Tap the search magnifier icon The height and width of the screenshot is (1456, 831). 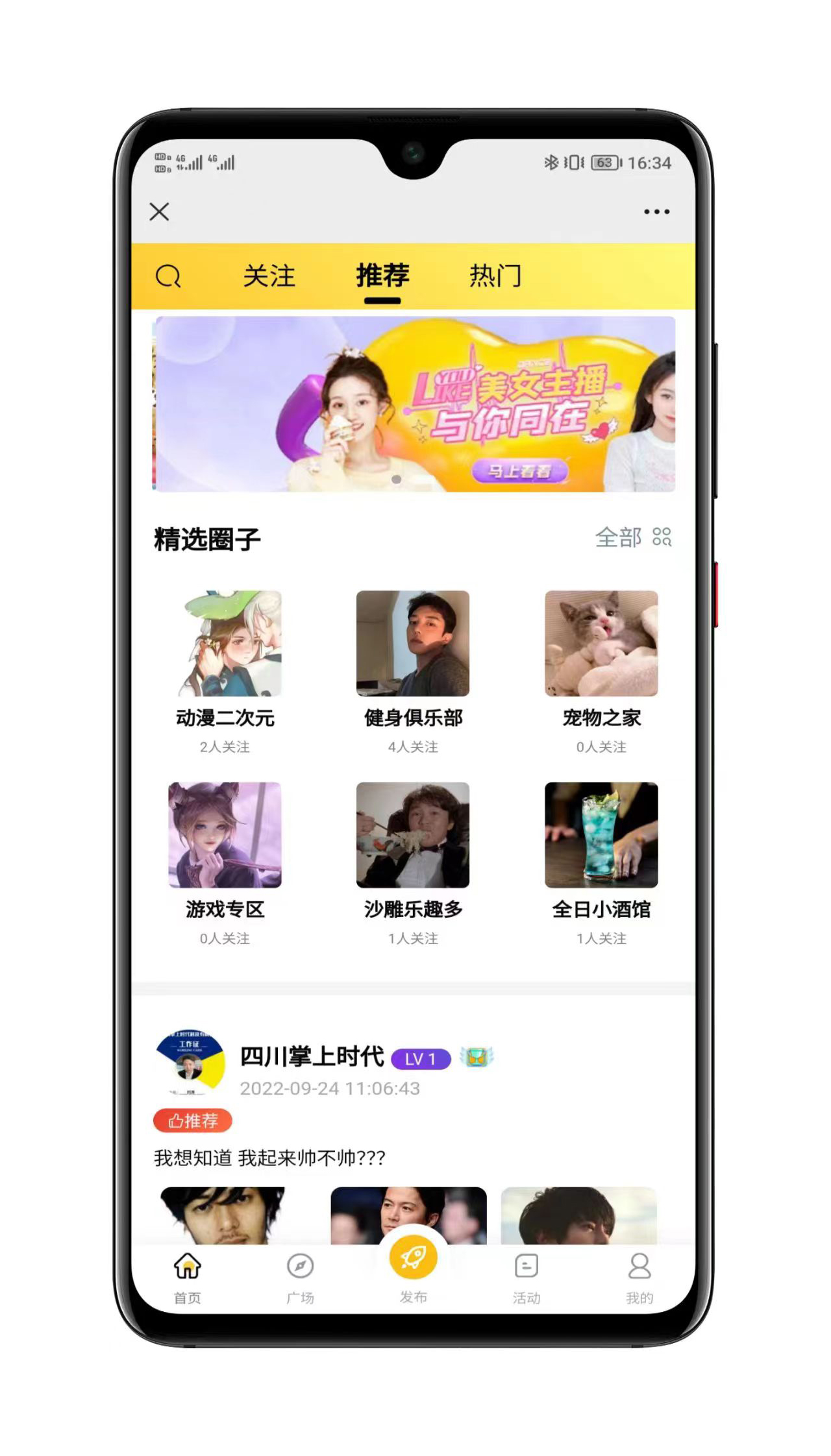coord(168,276)
